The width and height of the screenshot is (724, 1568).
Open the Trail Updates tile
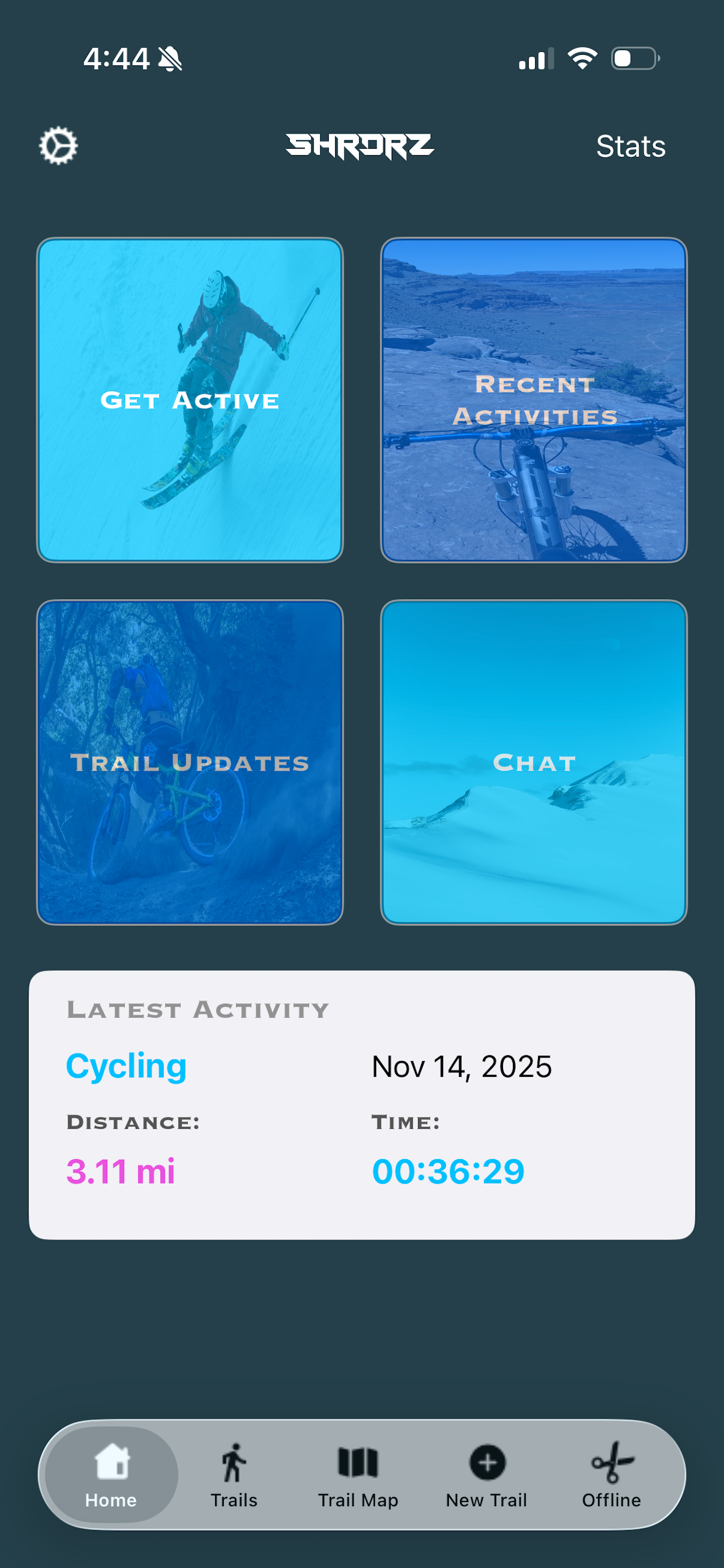(190, 762)
